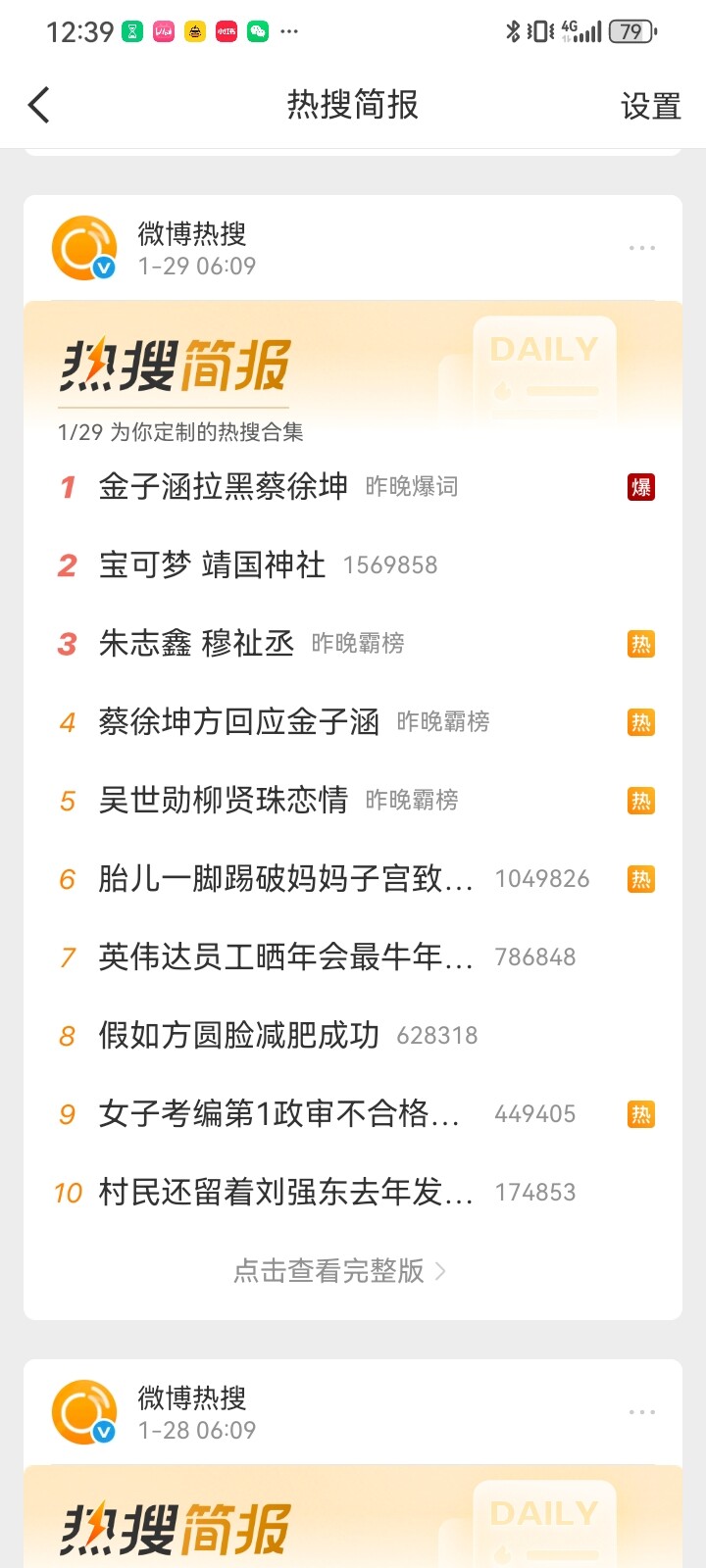Tap the topic starting with 胎儿一脚踢破妈妈子宫

coord(285,879)
